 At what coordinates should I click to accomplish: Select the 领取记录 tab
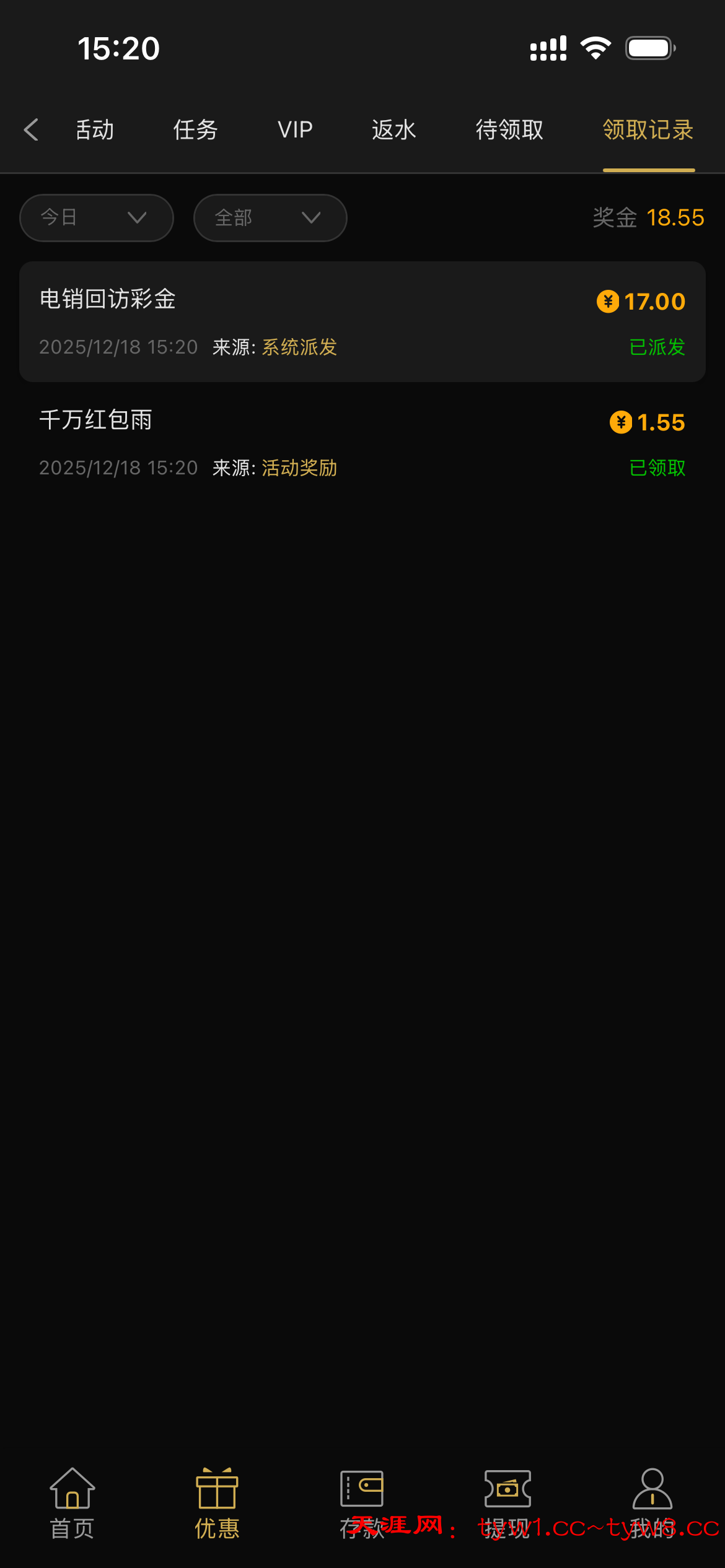point(648,130)
